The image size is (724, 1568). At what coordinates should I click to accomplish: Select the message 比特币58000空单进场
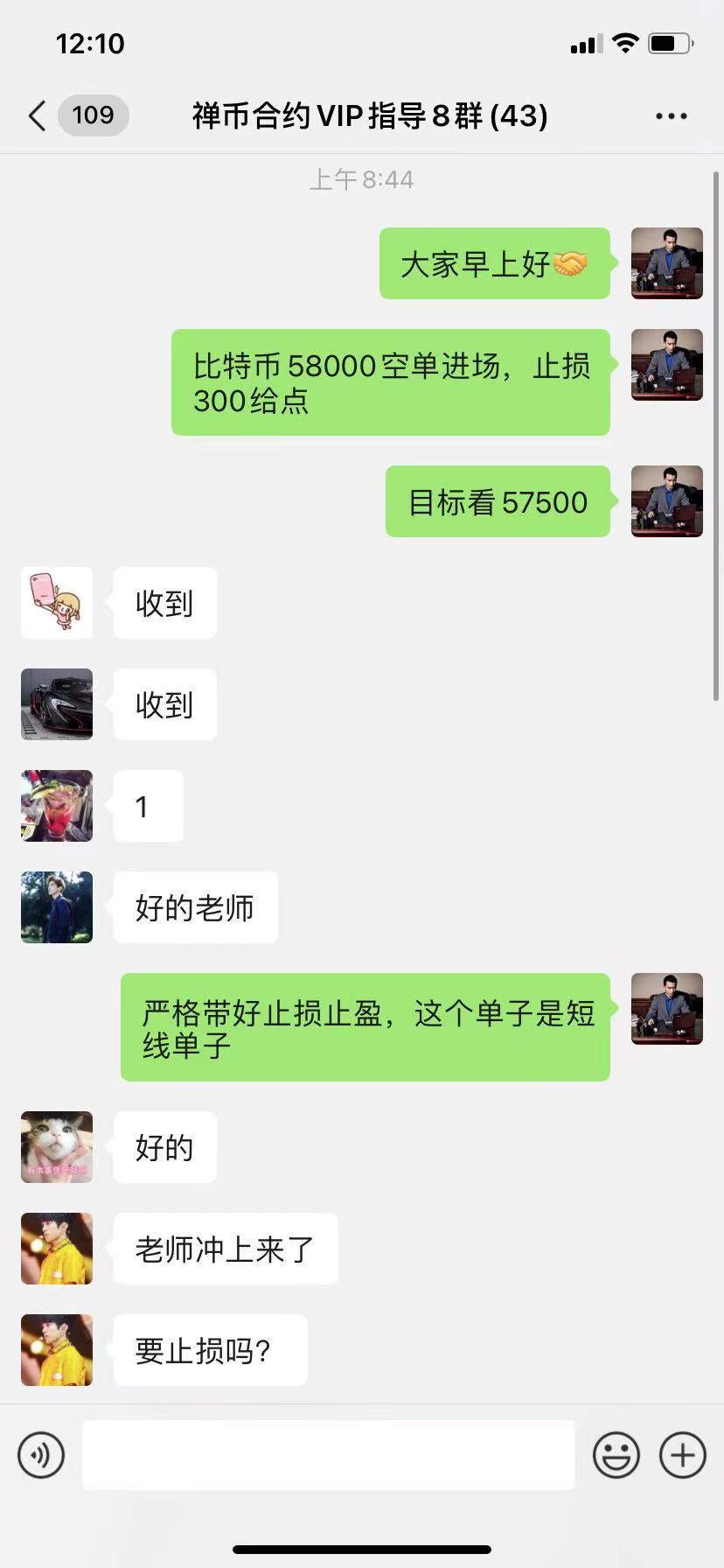click(390, 382)
